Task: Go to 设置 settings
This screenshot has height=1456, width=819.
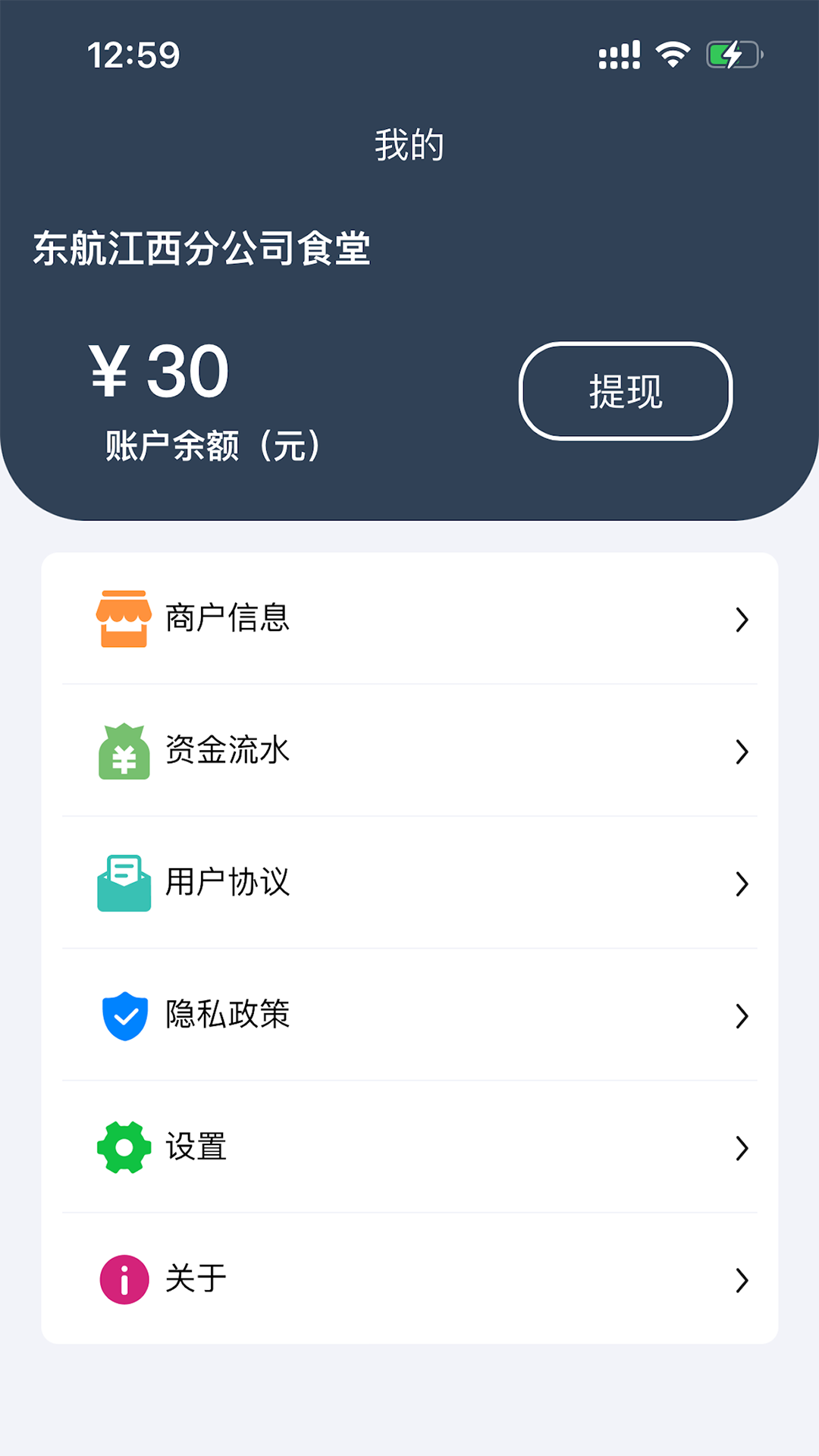Action: click(x=409, y=1147)
